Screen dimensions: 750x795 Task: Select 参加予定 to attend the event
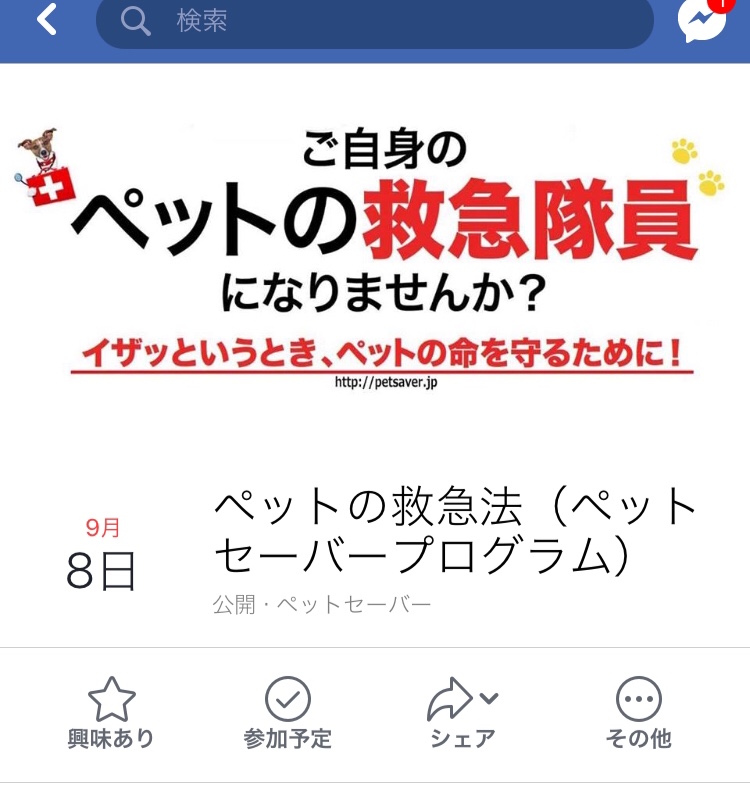[287, 714]
